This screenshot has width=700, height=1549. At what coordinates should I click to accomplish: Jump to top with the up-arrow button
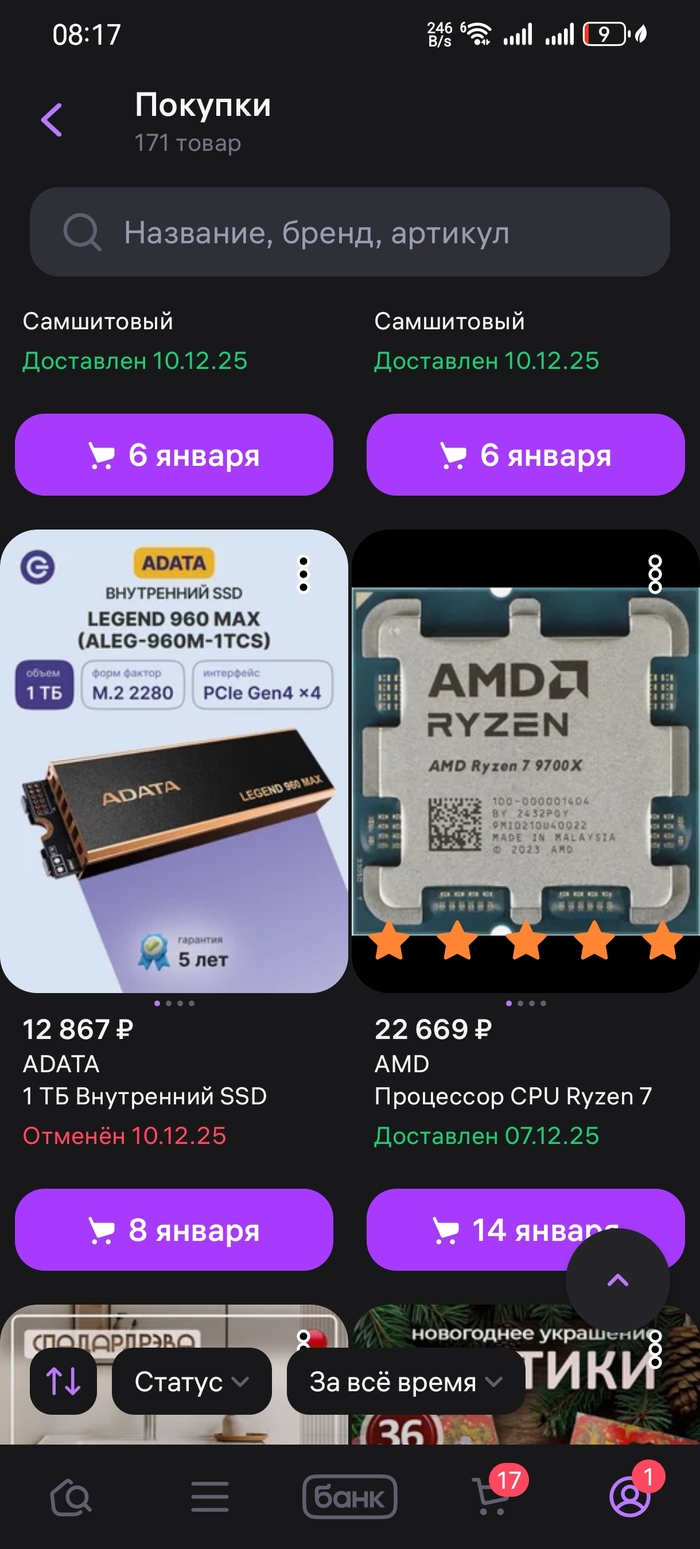pyautogui.click(x=618, y=1281)
